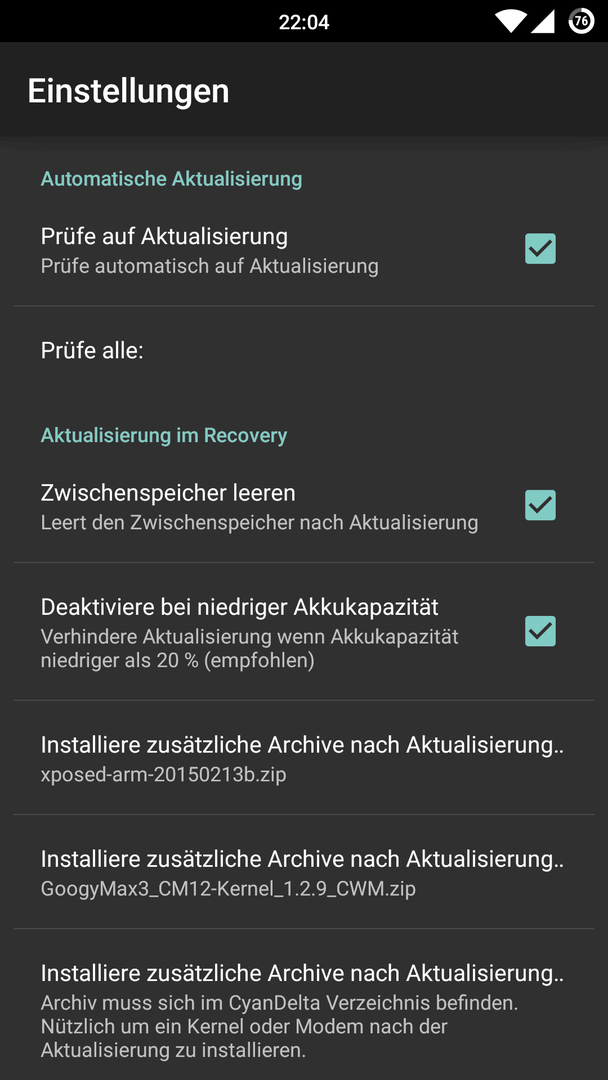Uncheck the Prüfe auf Aktualisierung checkbox
Image resolution: width=608 pixels, height=1080 pixels.
(540, 249)
